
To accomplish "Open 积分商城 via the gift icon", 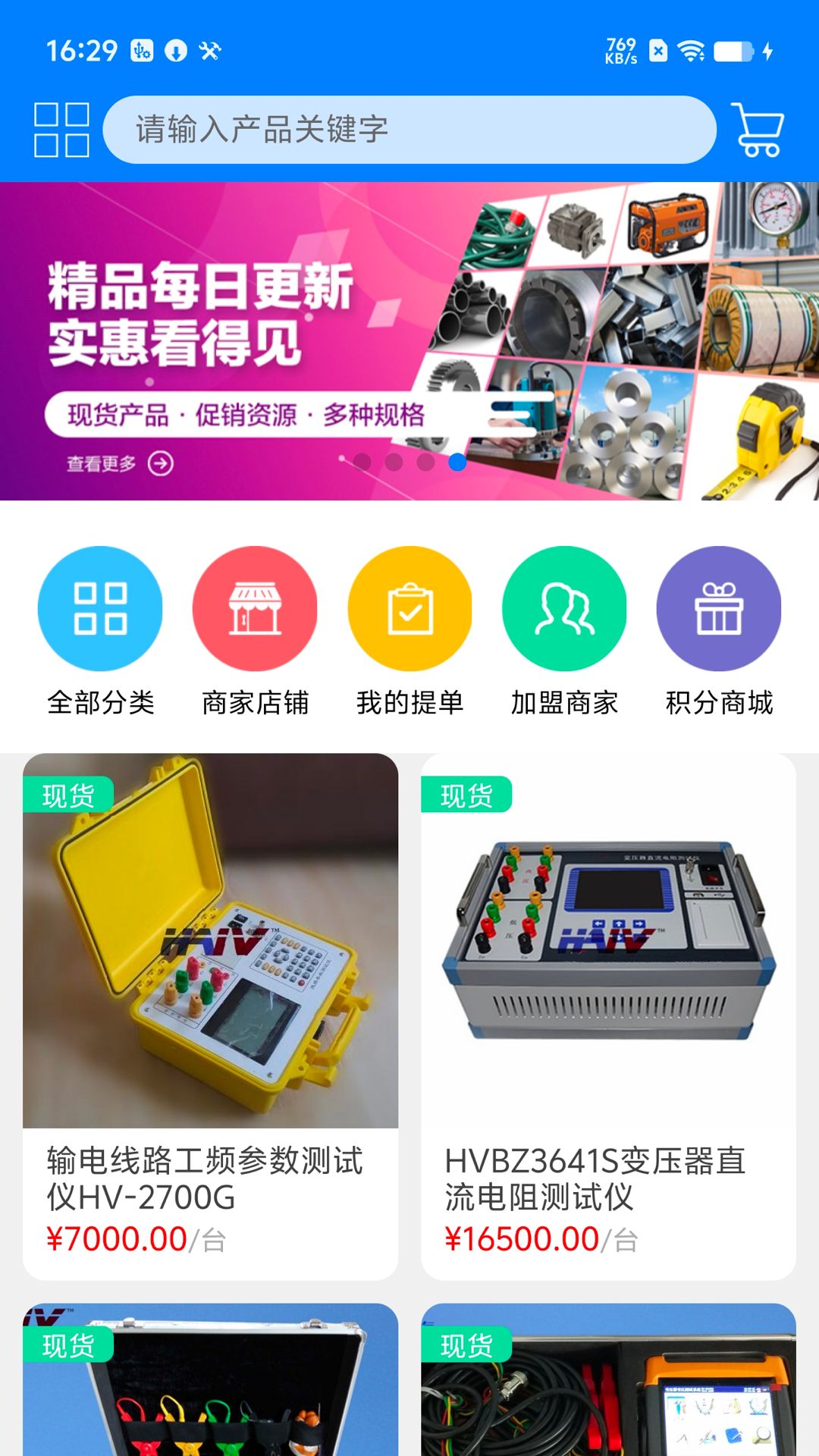I will click(719, 608).
